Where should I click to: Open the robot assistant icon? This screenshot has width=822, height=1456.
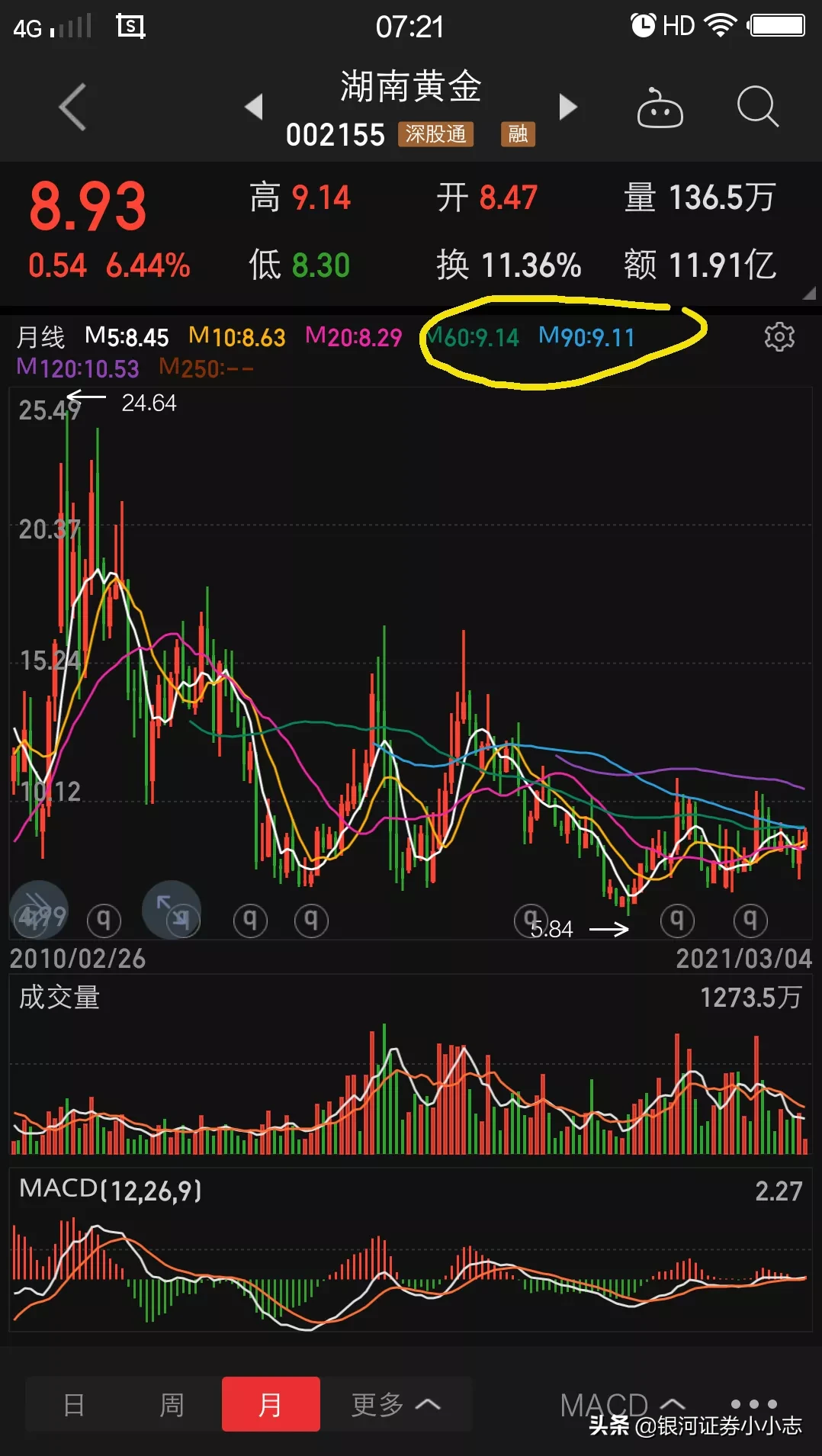click(660, 108)
